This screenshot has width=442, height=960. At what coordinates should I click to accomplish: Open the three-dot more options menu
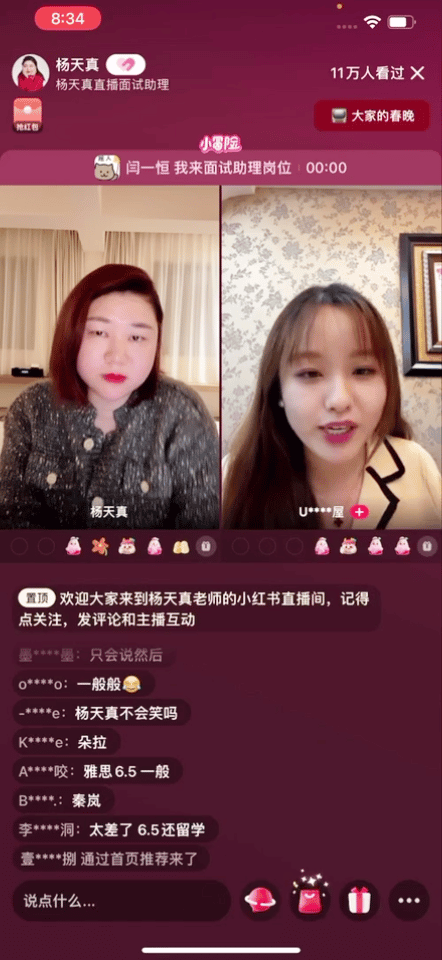click(409, 901)
